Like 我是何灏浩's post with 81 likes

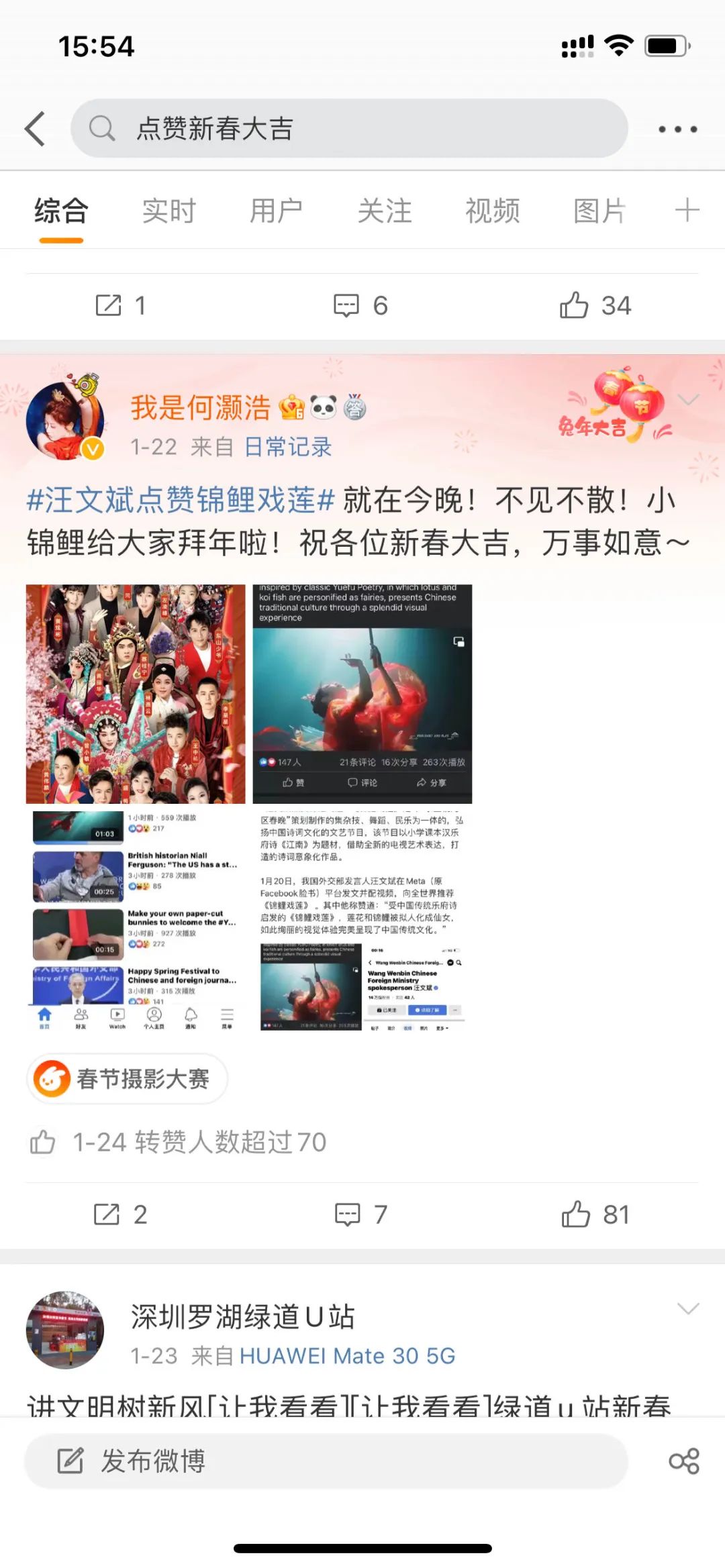point(595,1214)
